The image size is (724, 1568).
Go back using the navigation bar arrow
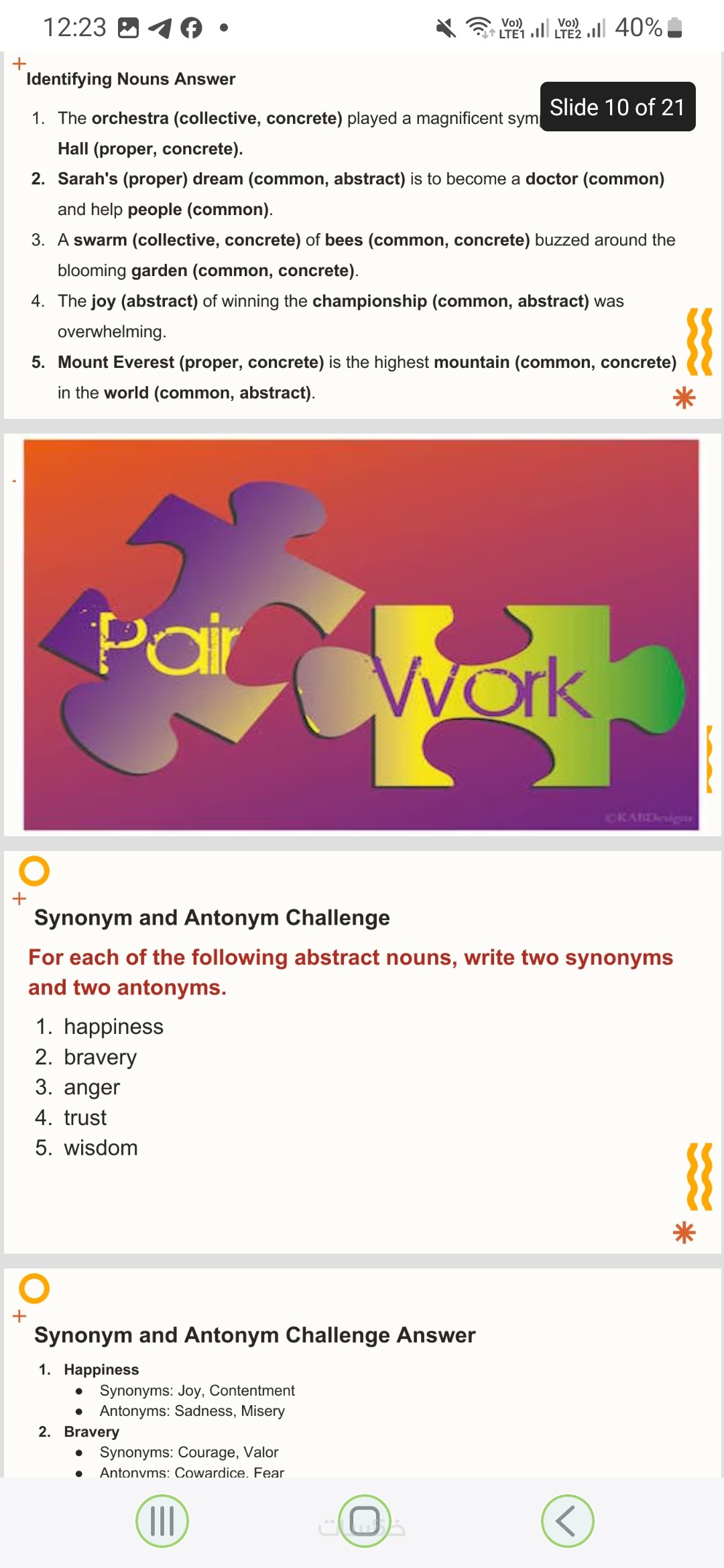566,1520
